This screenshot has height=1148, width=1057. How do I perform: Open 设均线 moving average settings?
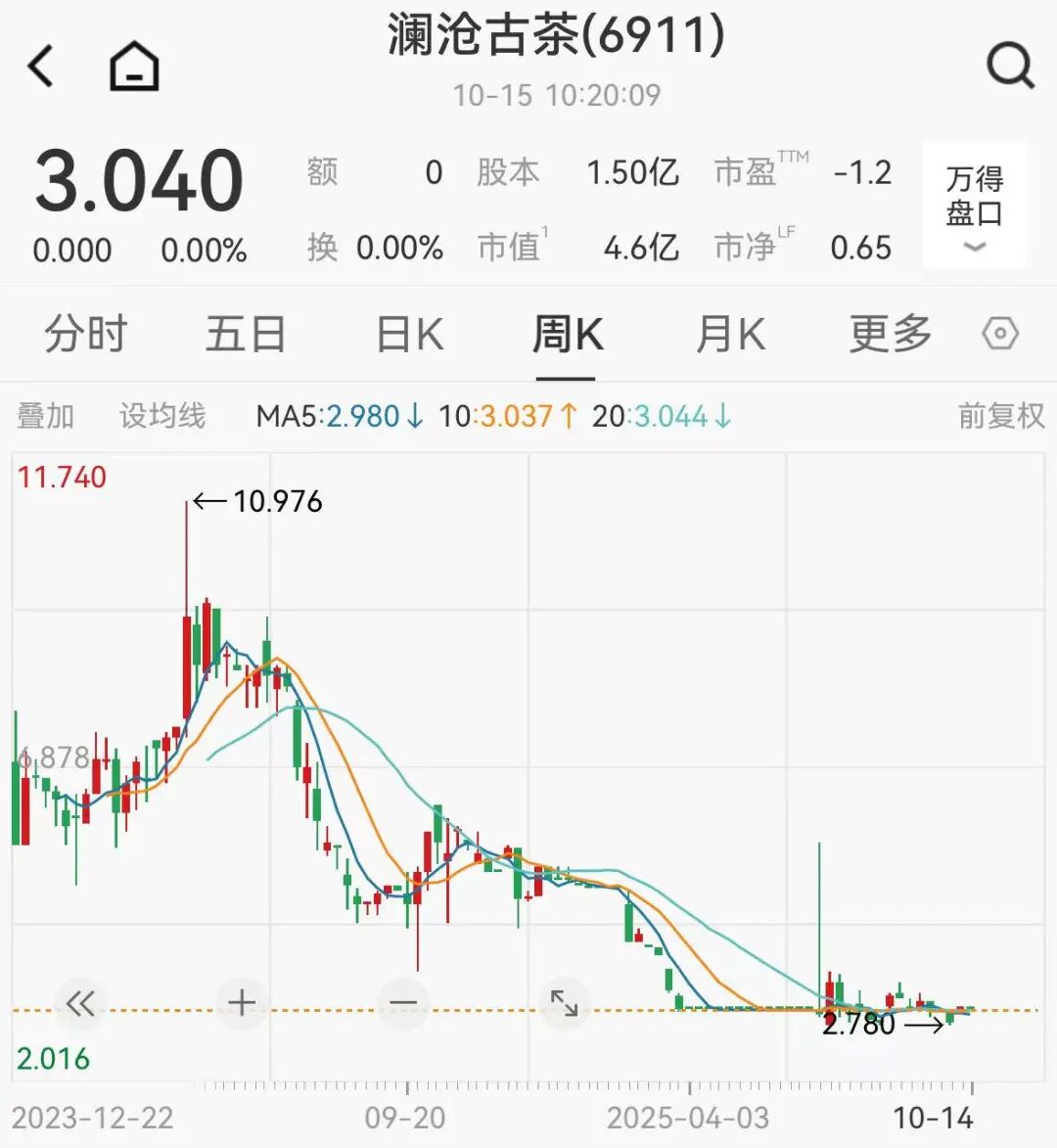click(x=162, y=416)
